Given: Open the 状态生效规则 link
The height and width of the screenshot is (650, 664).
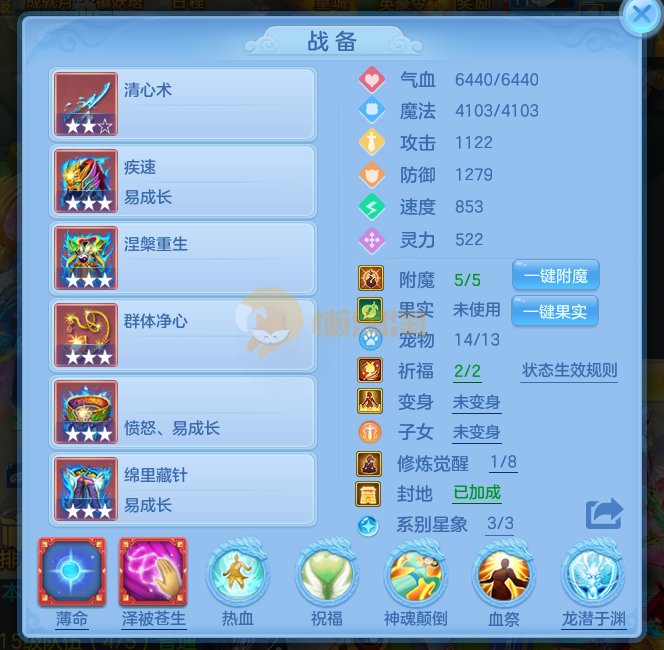Looking at the screenshot, I should click(x=569, y=370).
